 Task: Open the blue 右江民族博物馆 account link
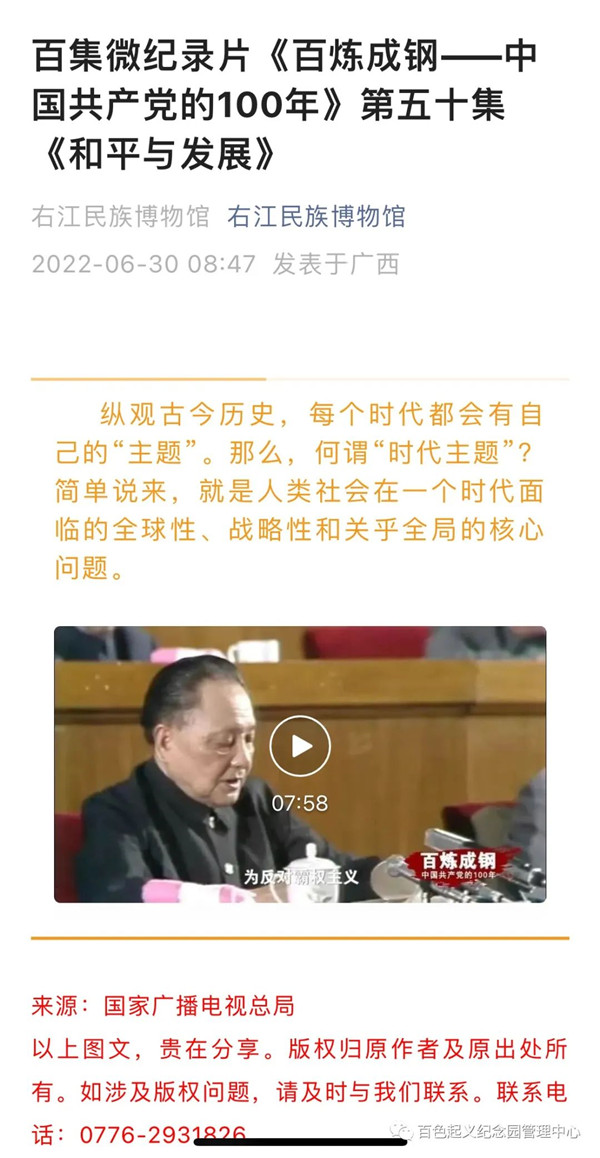point(316,216)
